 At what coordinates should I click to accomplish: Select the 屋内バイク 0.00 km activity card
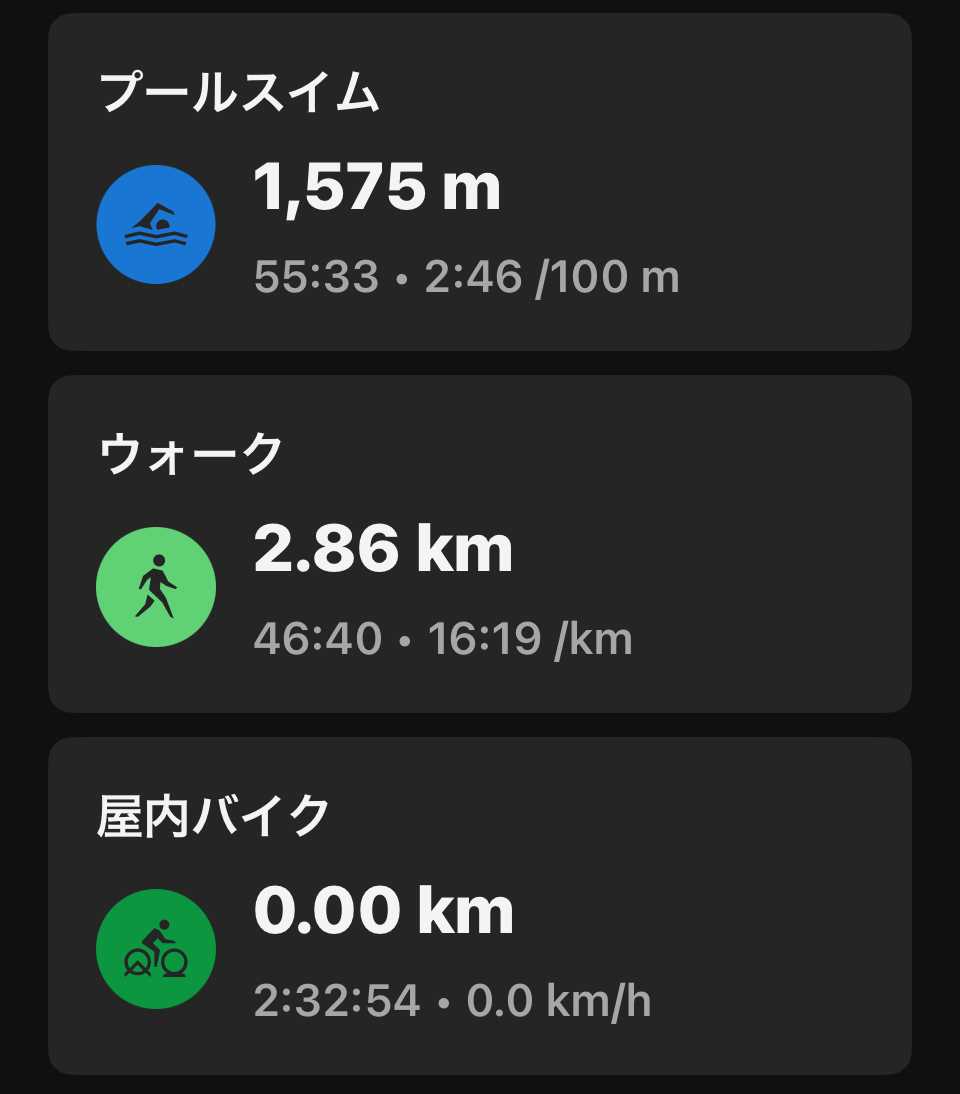pos(480,906)
